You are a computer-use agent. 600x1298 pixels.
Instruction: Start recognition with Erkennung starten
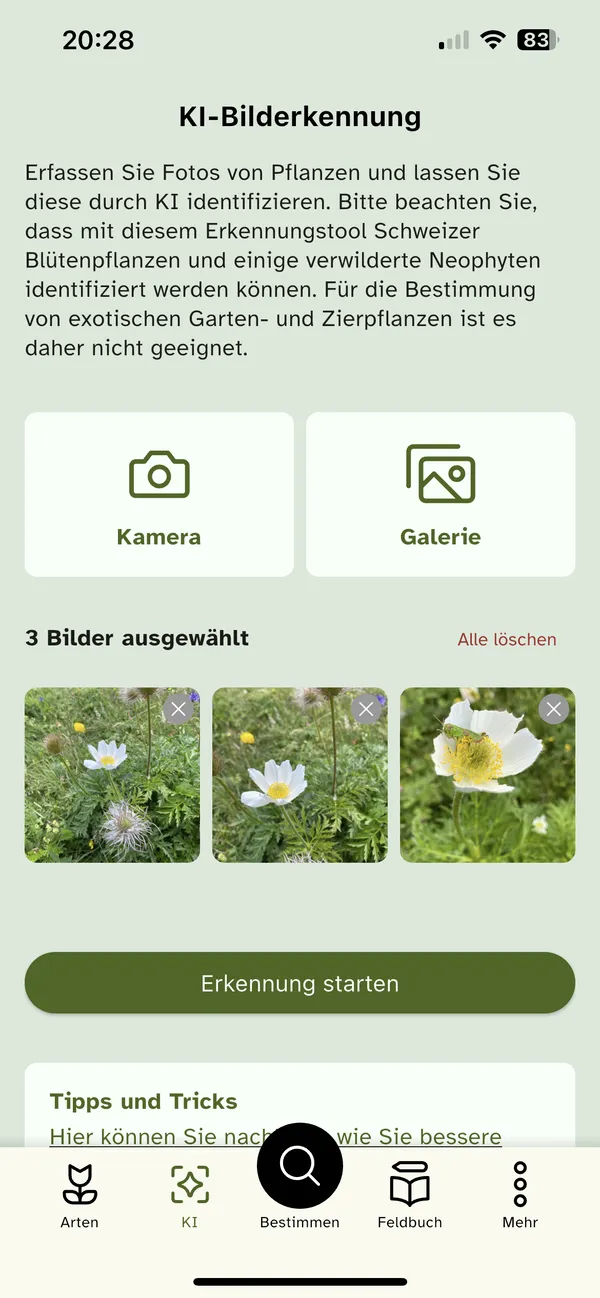click(300, 983)
